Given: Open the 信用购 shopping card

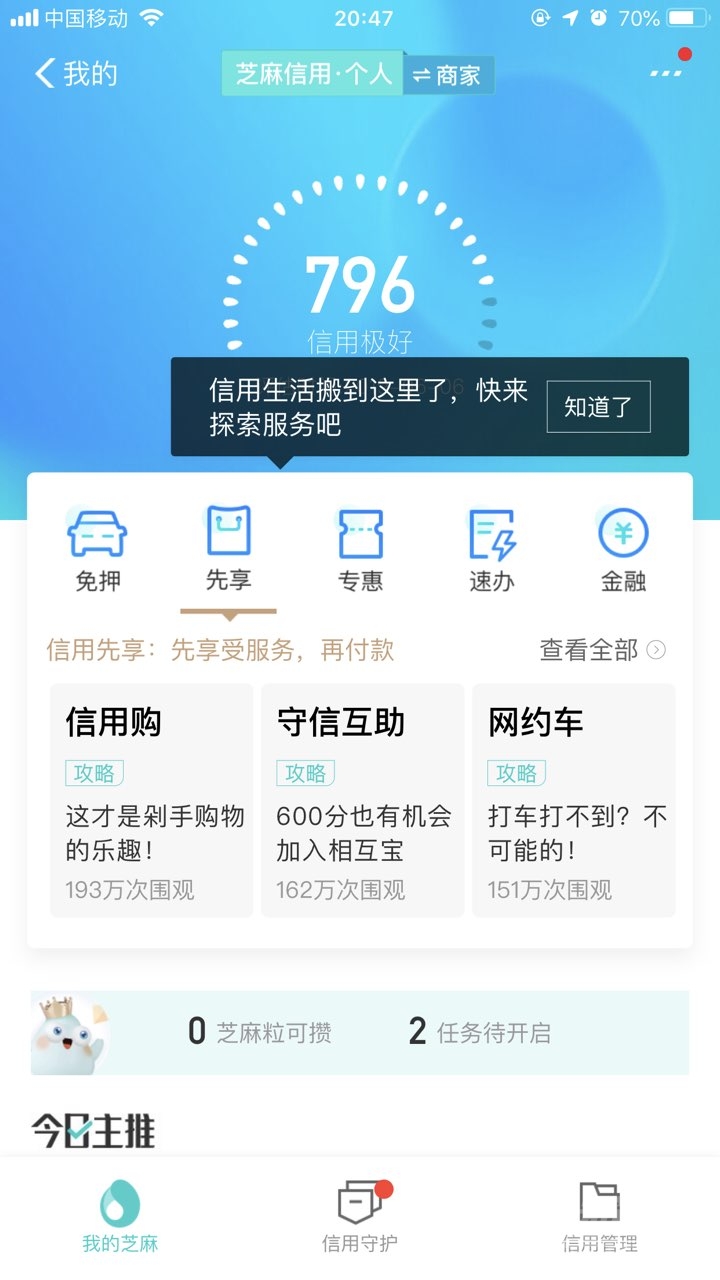Looking at the screenshot, I should 150,799.
